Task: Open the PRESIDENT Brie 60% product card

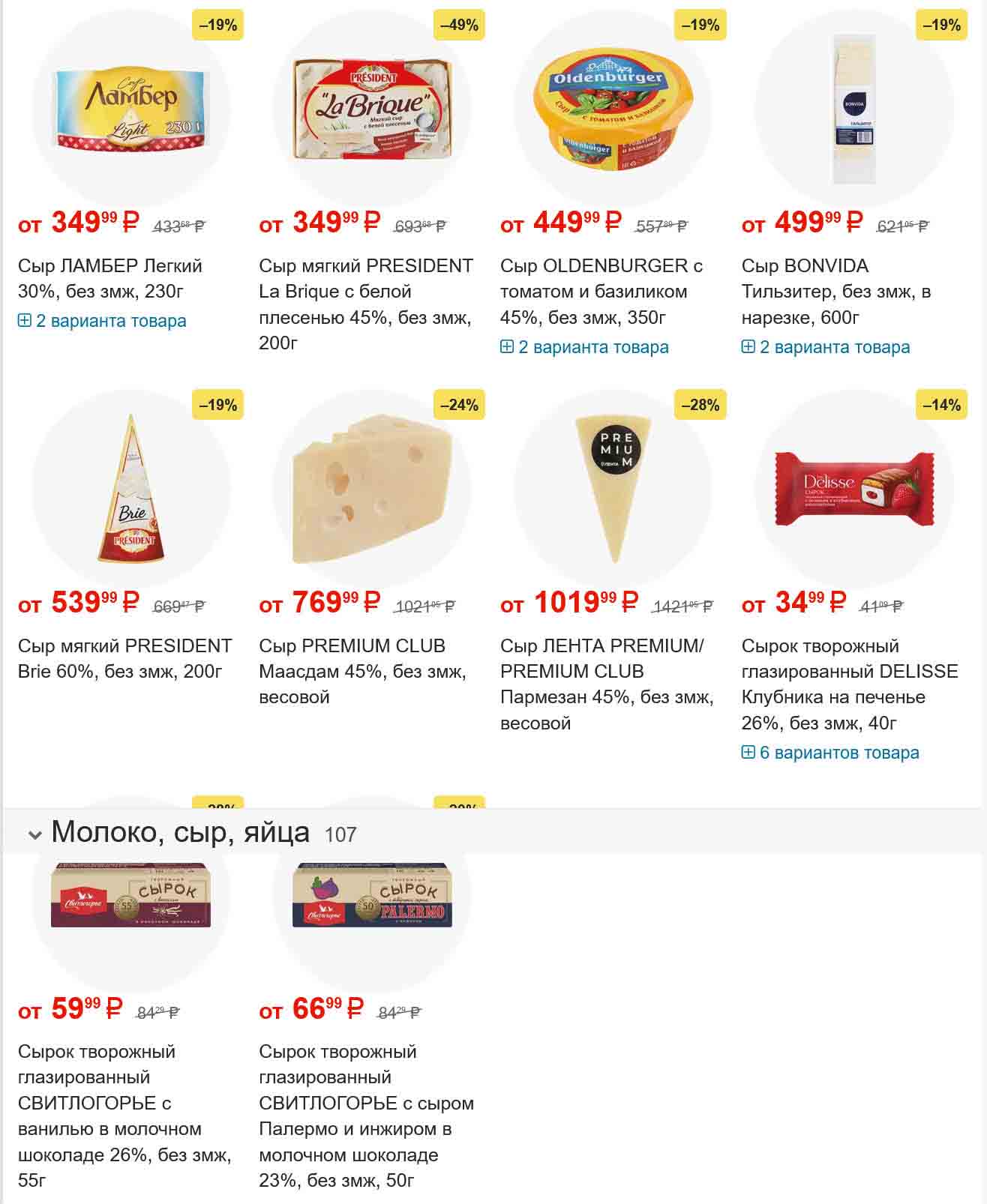Action: pos(124,658)
